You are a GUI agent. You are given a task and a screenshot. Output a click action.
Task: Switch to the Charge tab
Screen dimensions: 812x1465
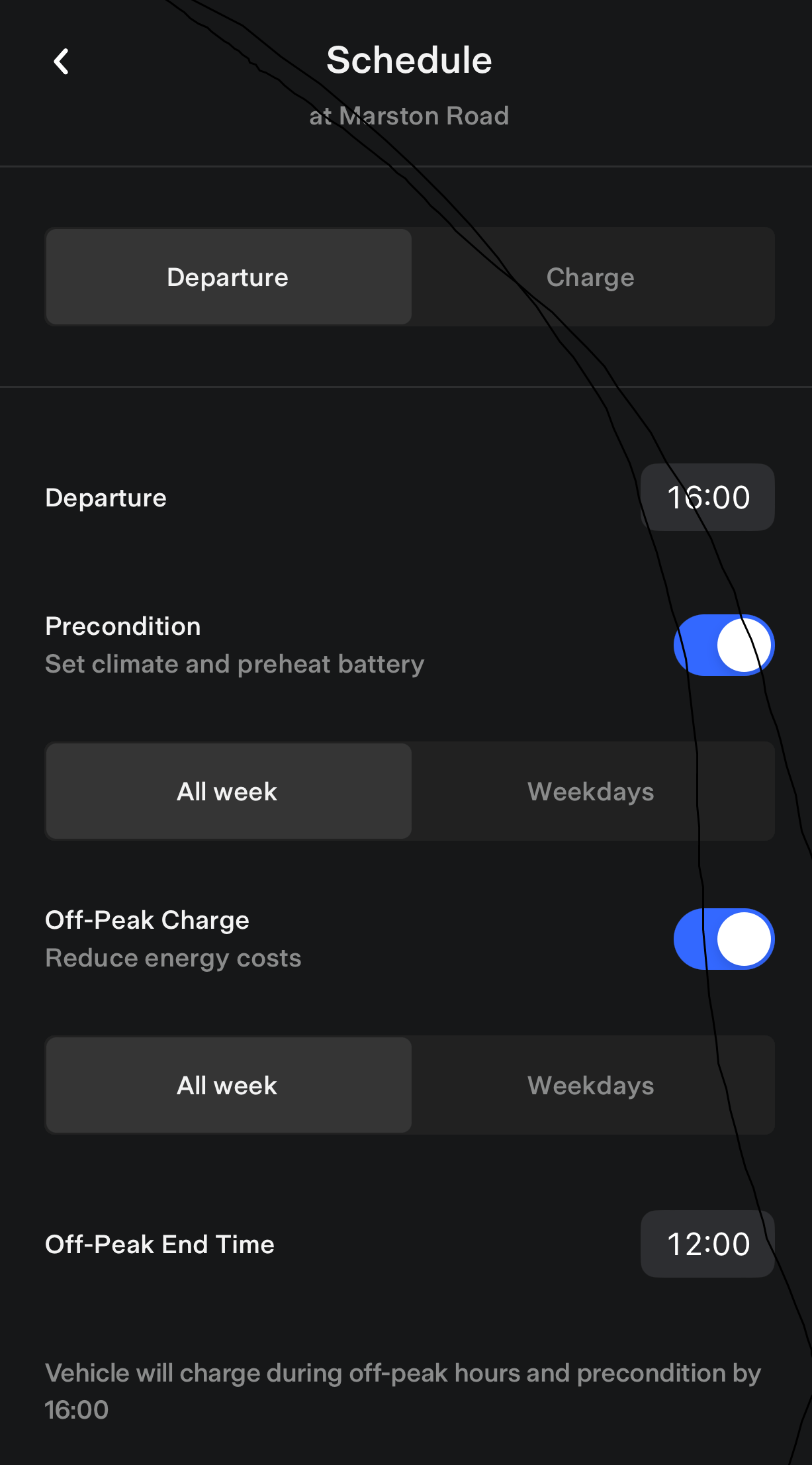click(x=590, y=277)
